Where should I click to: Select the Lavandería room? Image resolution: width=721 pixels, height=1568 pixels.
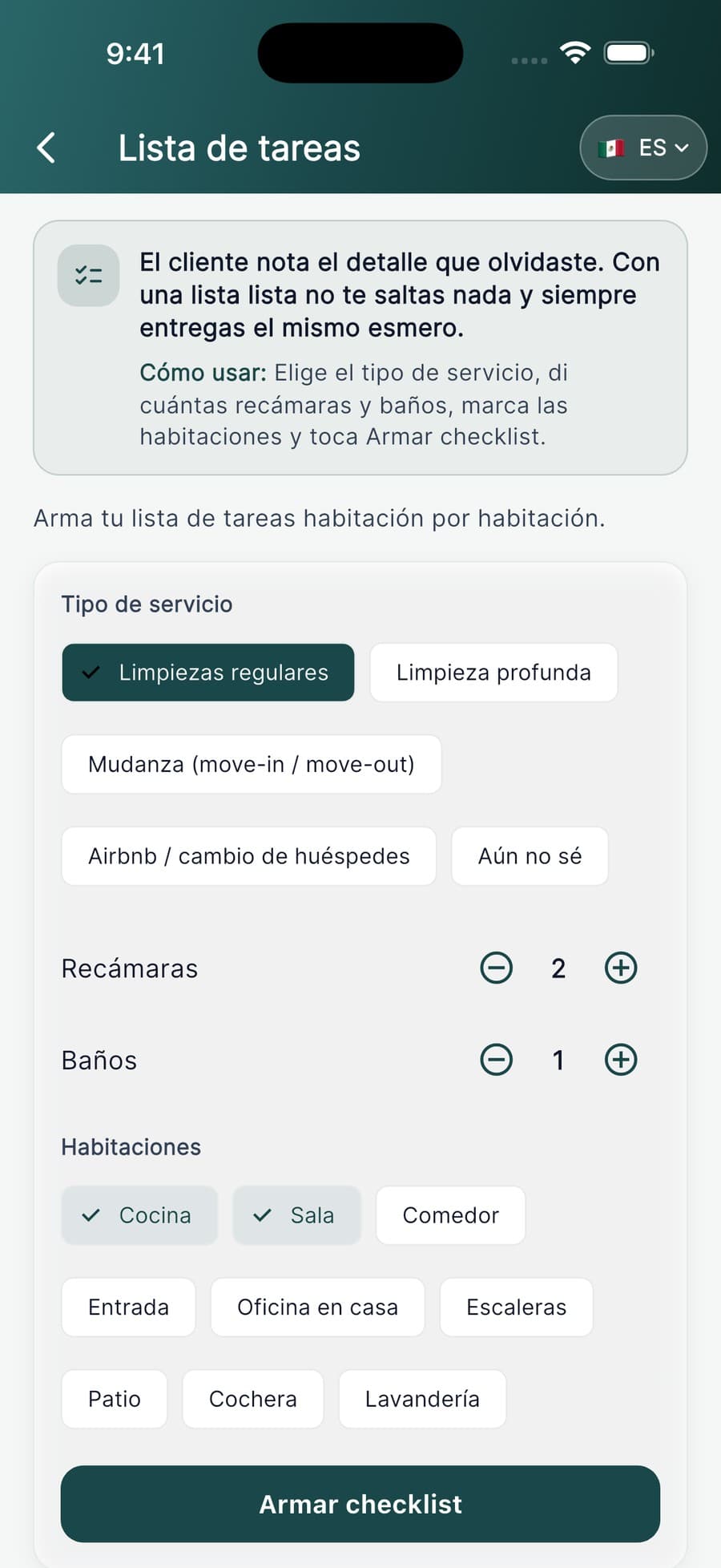tap(422, 1399)
